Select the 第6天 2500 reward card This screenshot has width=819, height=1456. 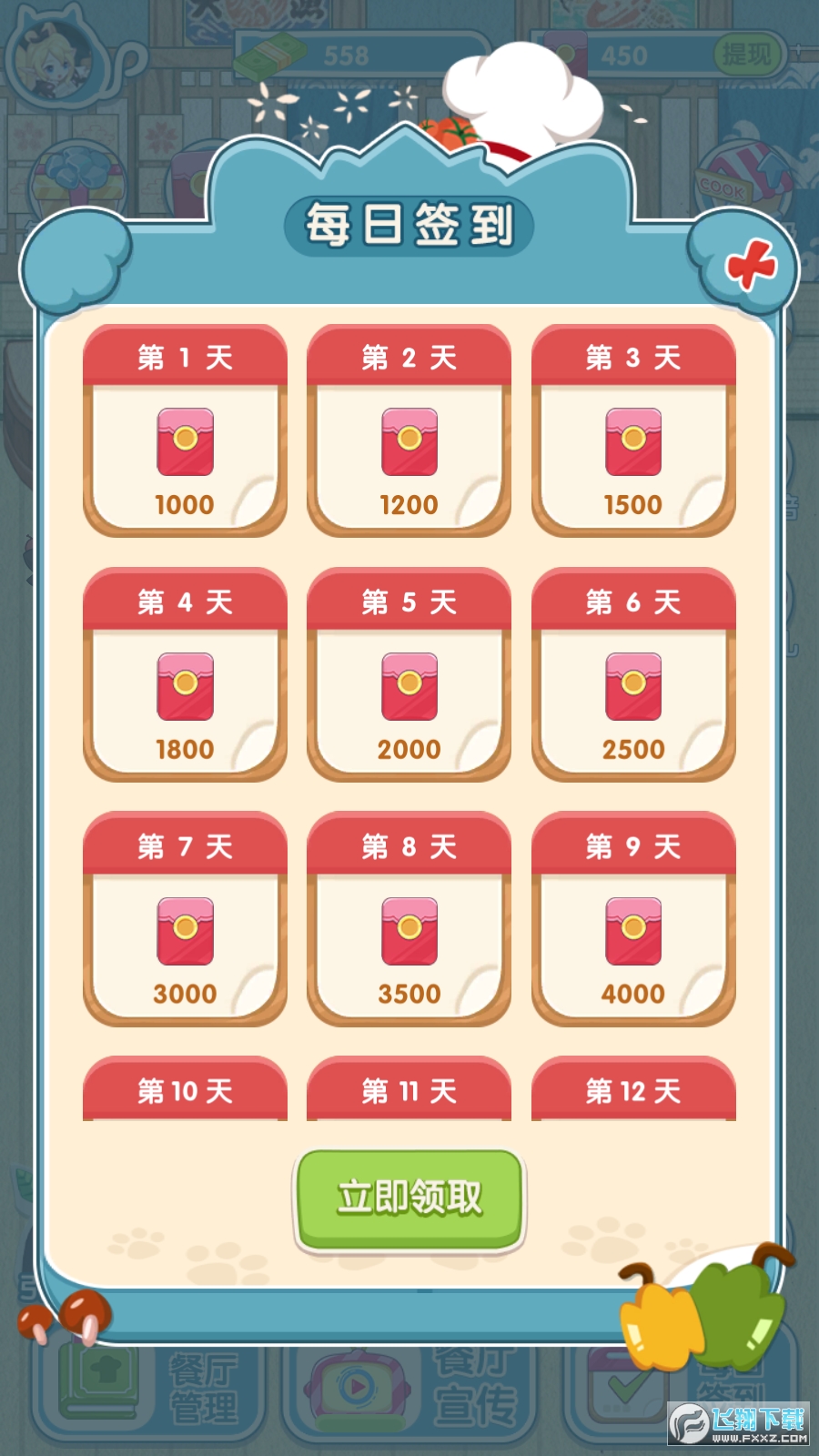pos(633,675)
